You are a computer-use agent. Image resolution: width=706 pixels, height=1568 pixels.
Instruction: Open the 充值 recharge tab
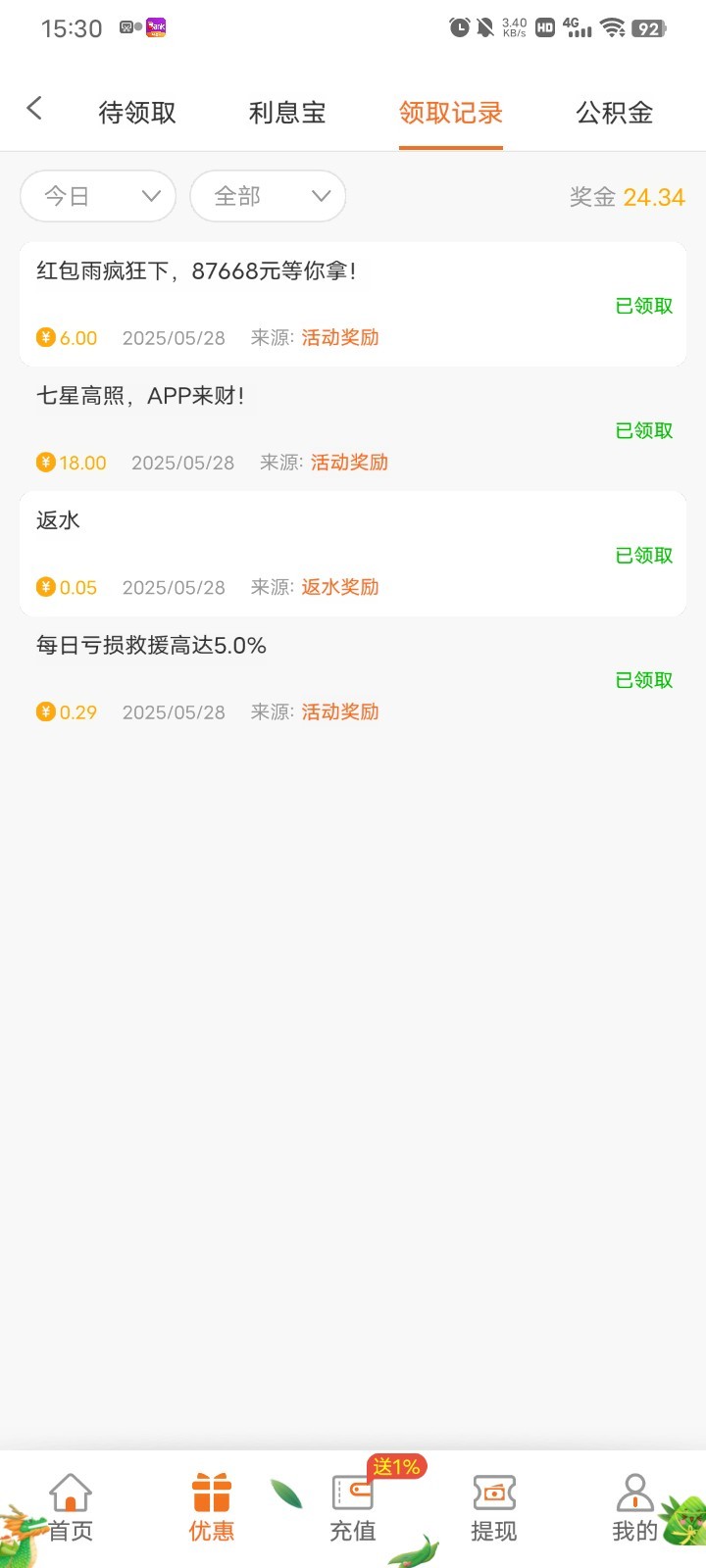click(x=353, y=1509)
